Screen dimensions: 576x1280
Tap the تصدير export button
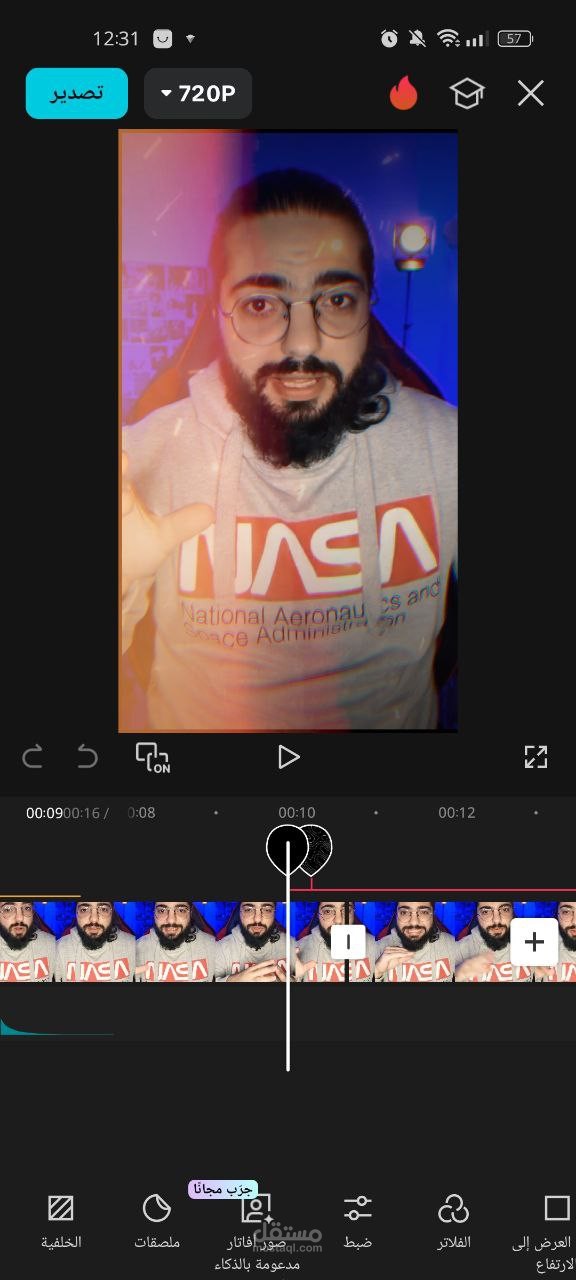(x=77, y=93)
